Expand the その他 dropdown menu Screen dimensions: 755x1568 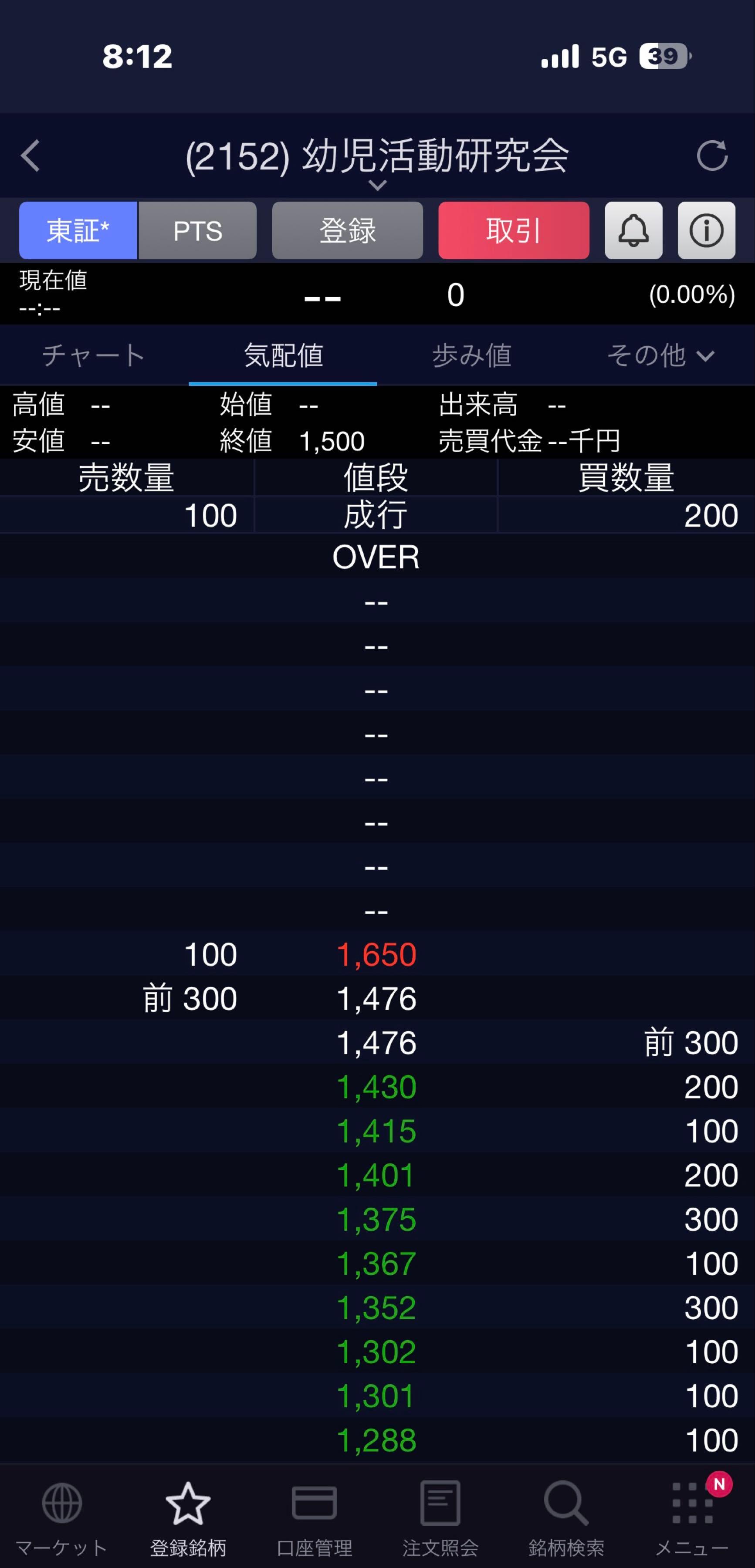(x=660, y=355)
